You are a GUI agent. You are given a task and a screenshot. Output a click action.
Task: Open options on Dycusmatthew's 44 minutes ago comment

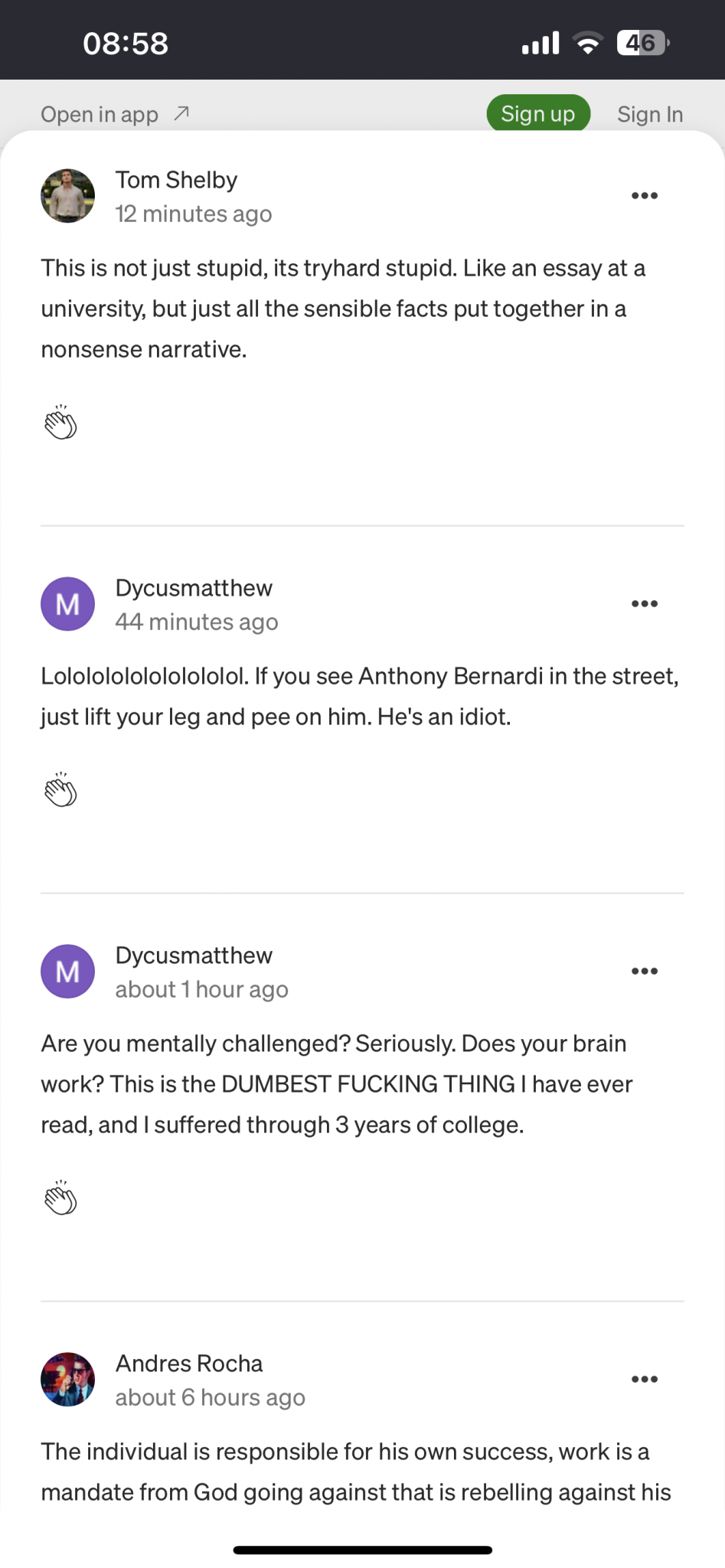(644, 604)
